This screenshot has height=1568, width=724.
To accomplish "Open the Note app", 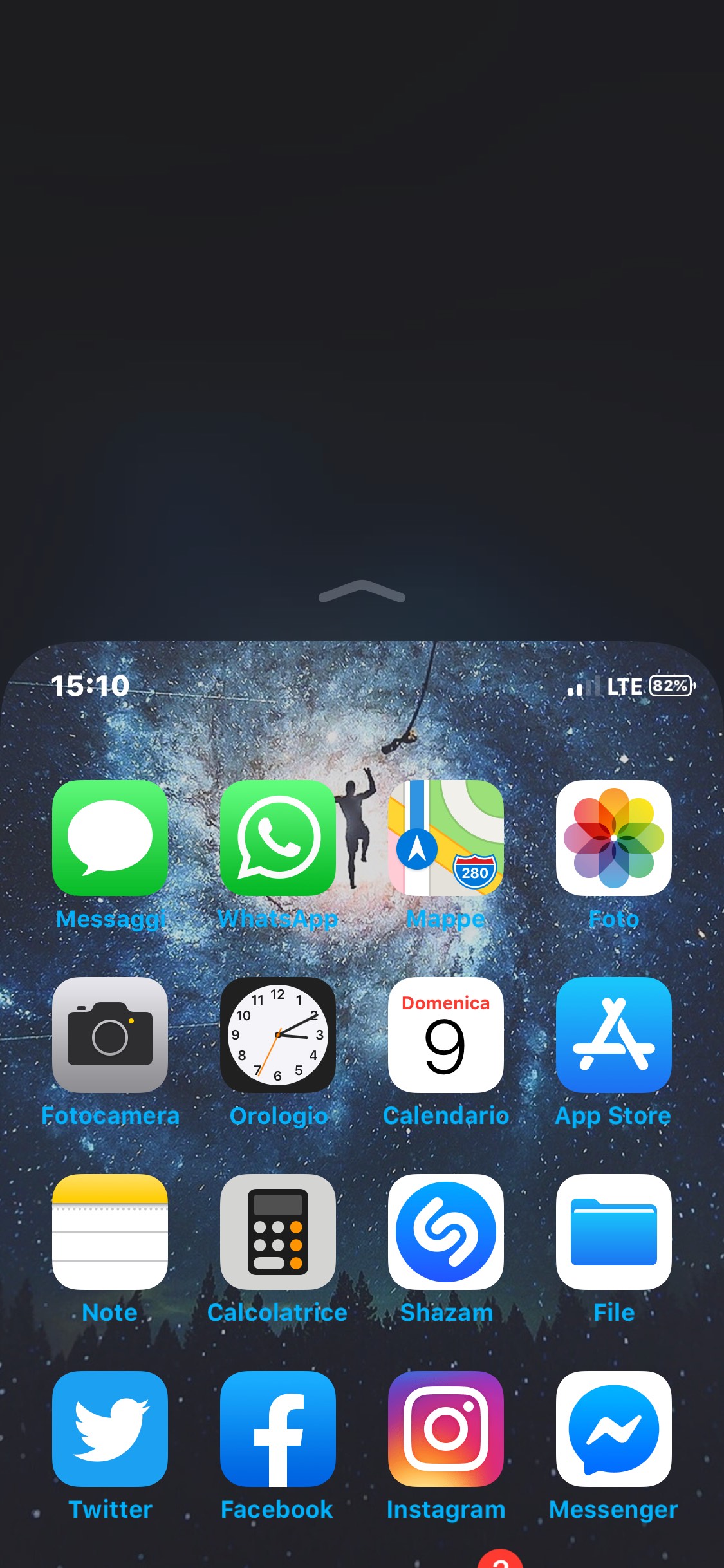I will (110, 1231).
